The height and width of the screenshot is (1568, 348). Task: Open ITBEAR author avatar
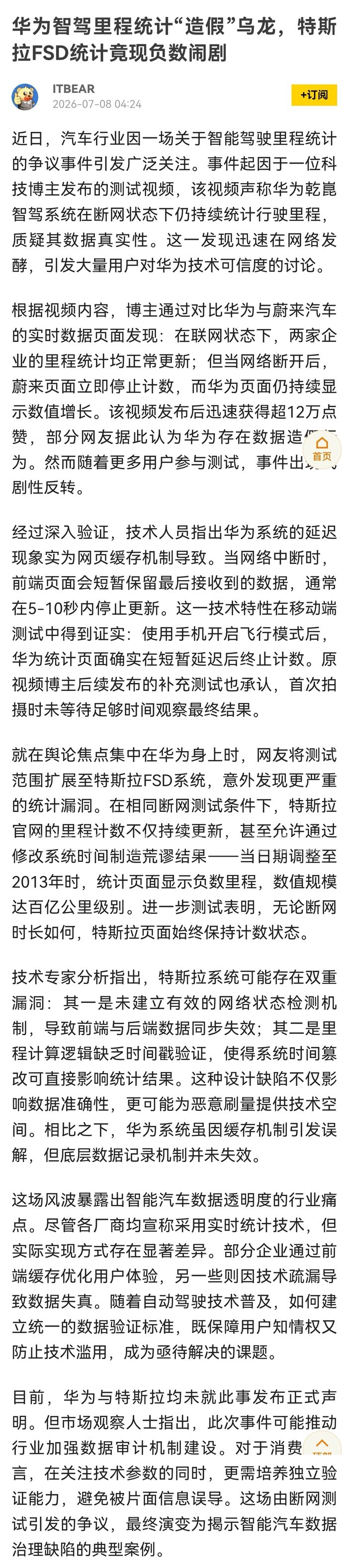click(25, 96)
